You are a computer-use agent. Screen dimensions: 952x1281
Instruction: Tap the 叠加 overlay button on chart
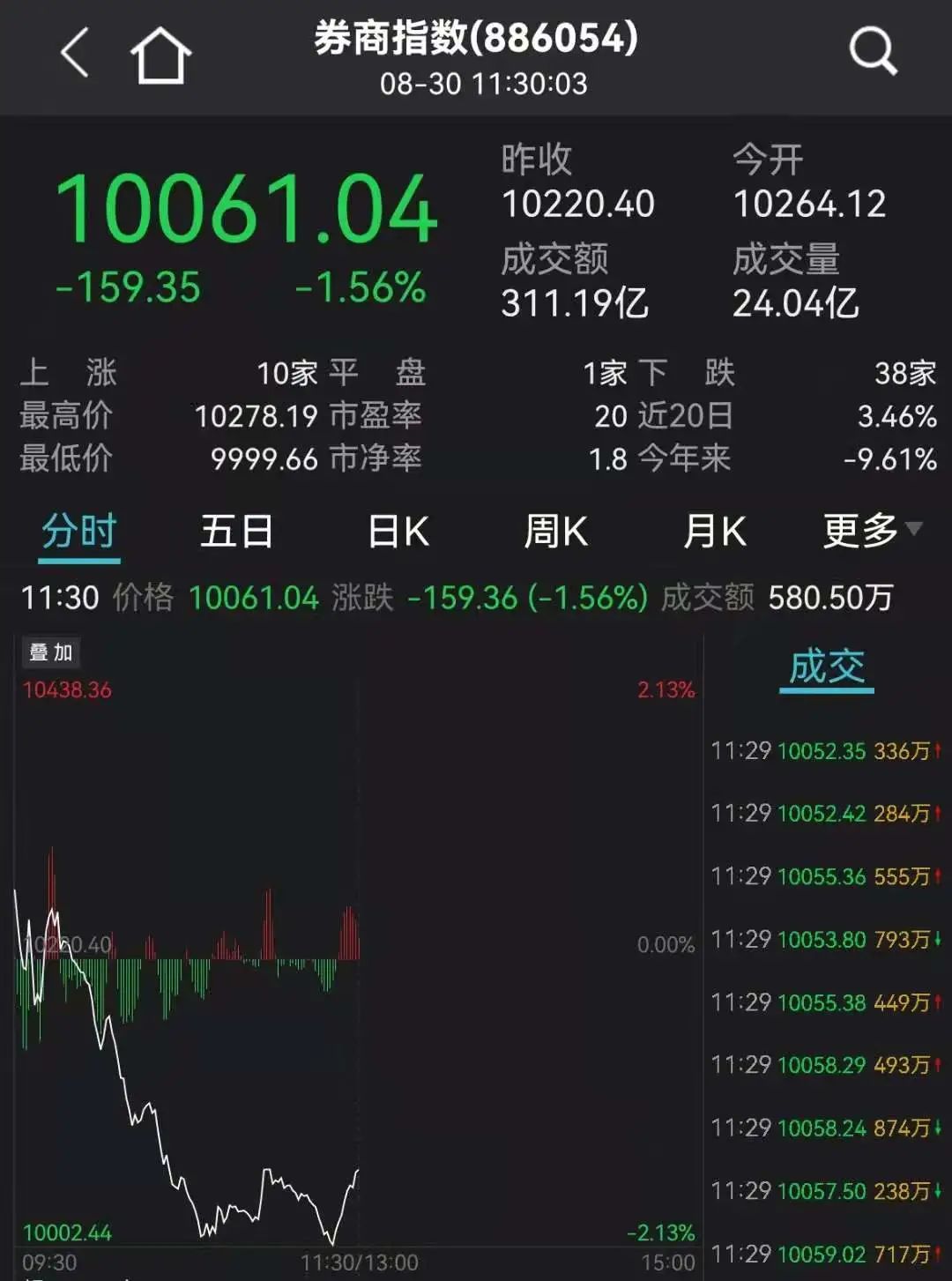click(51, 652)
